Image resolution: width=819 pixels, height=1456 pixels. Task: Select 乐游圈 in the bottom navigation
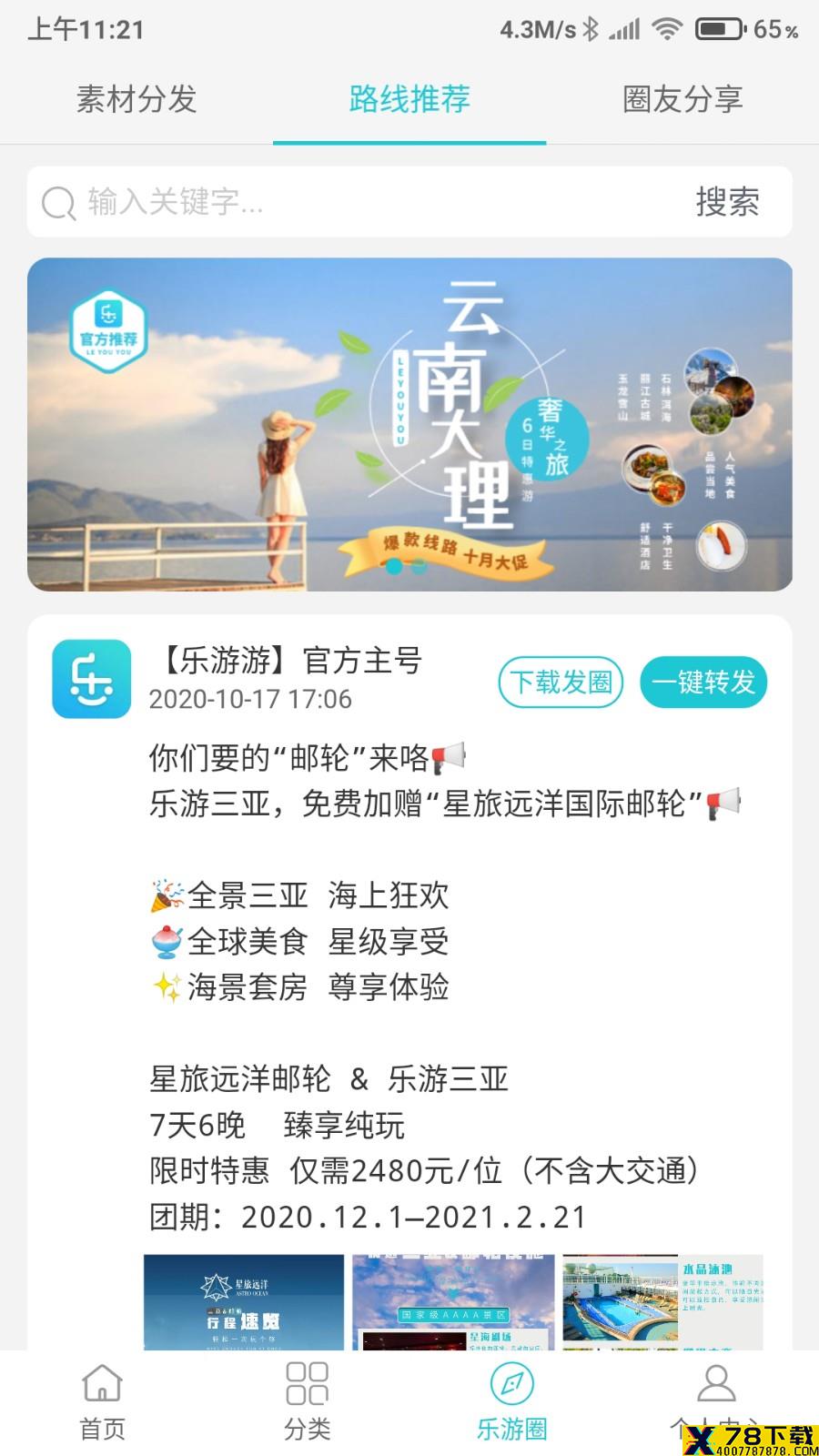coord(511,1401)
